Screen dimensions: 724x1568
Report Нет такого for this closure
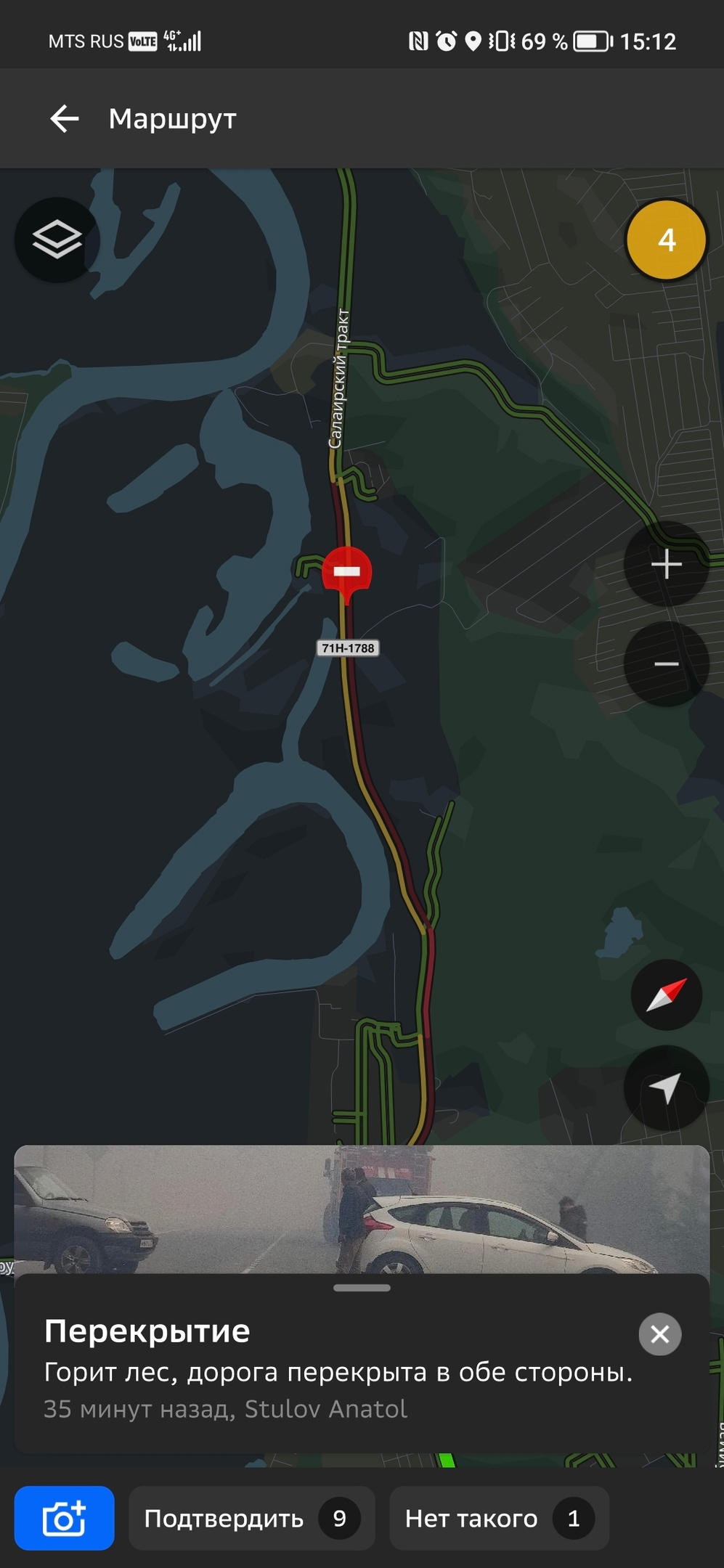point(498,1518)
